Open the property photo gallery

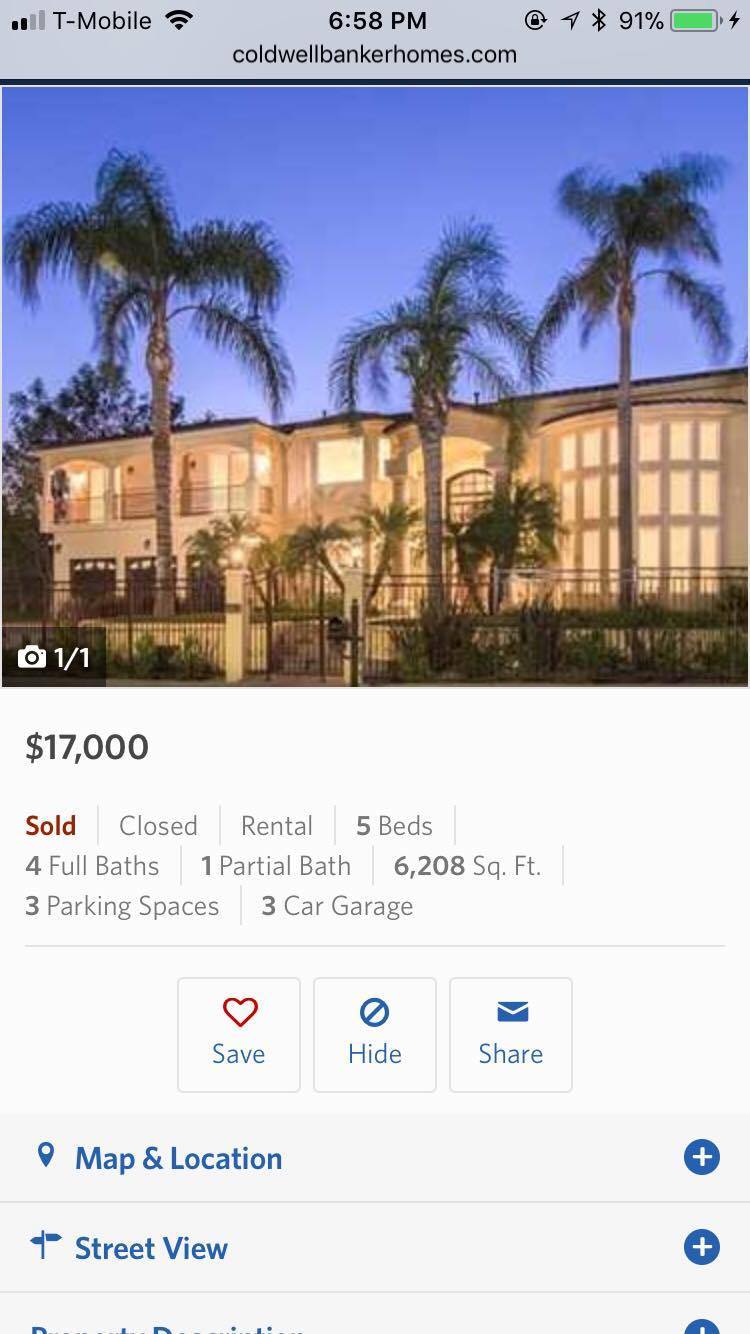(375, 386)
